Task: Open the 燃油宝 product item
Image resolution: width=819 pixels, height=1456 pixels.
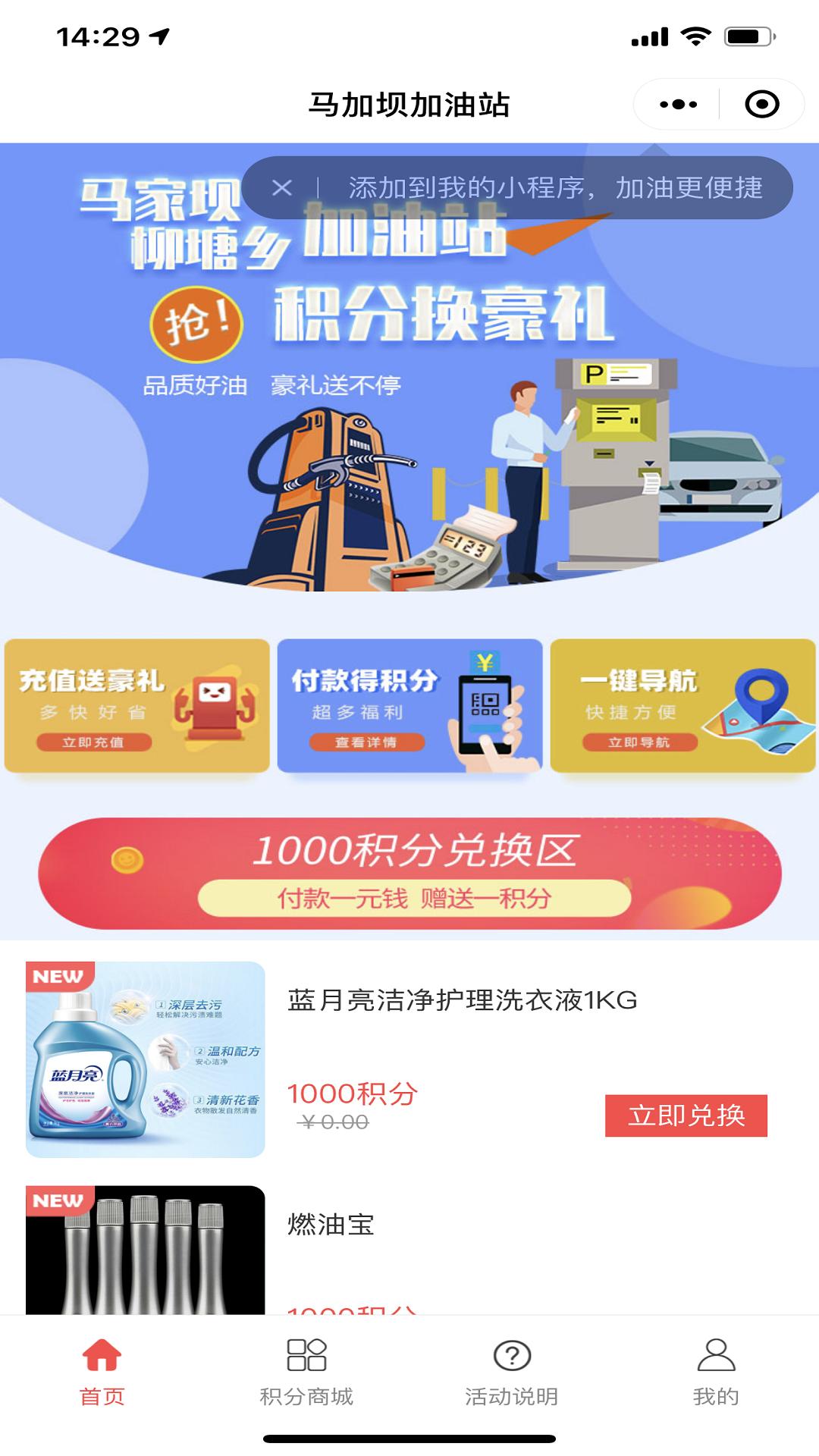Action: (331, 1225)
